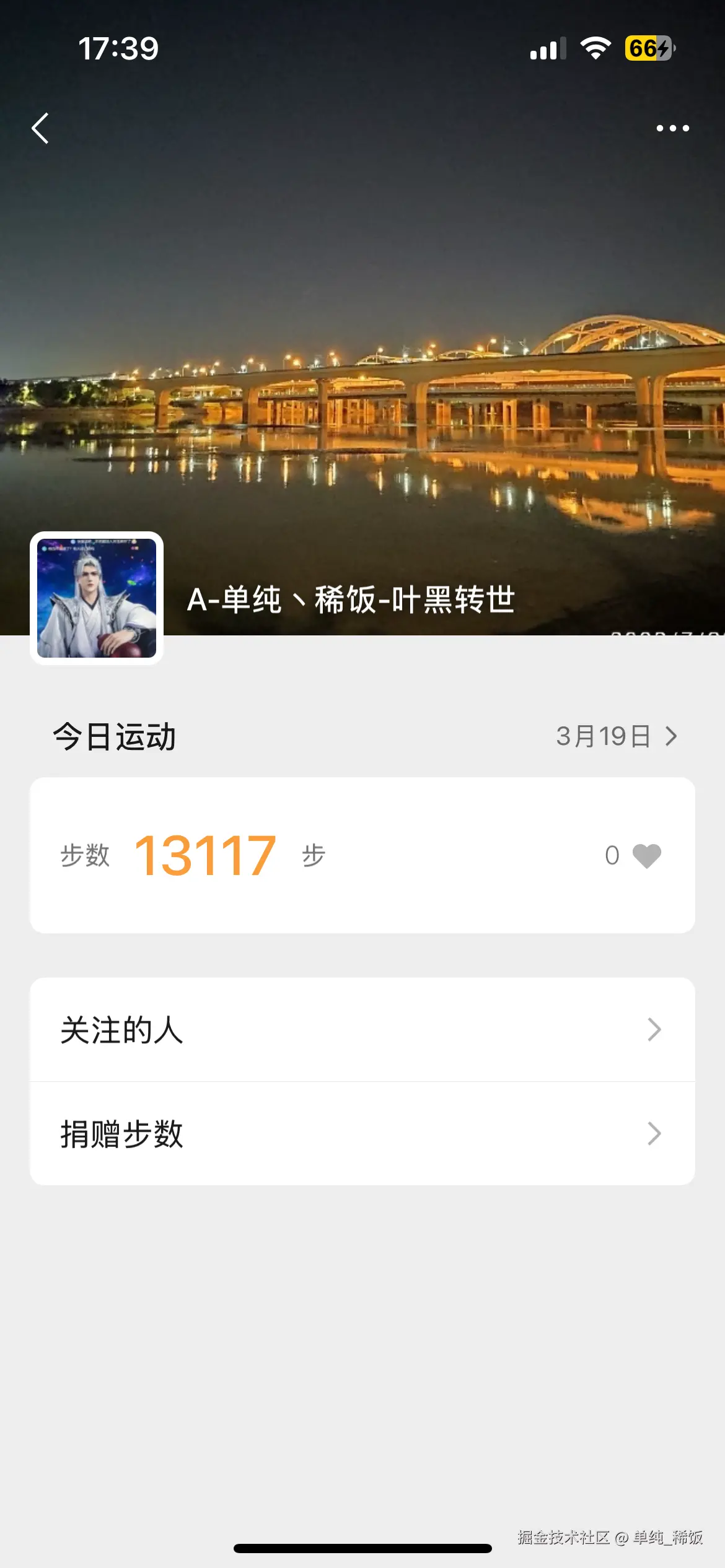Image resolution: width=725 pixels, height=1568 pixels.
Task: Select the heart counter showing 0 likes
Action: [611, 854]
